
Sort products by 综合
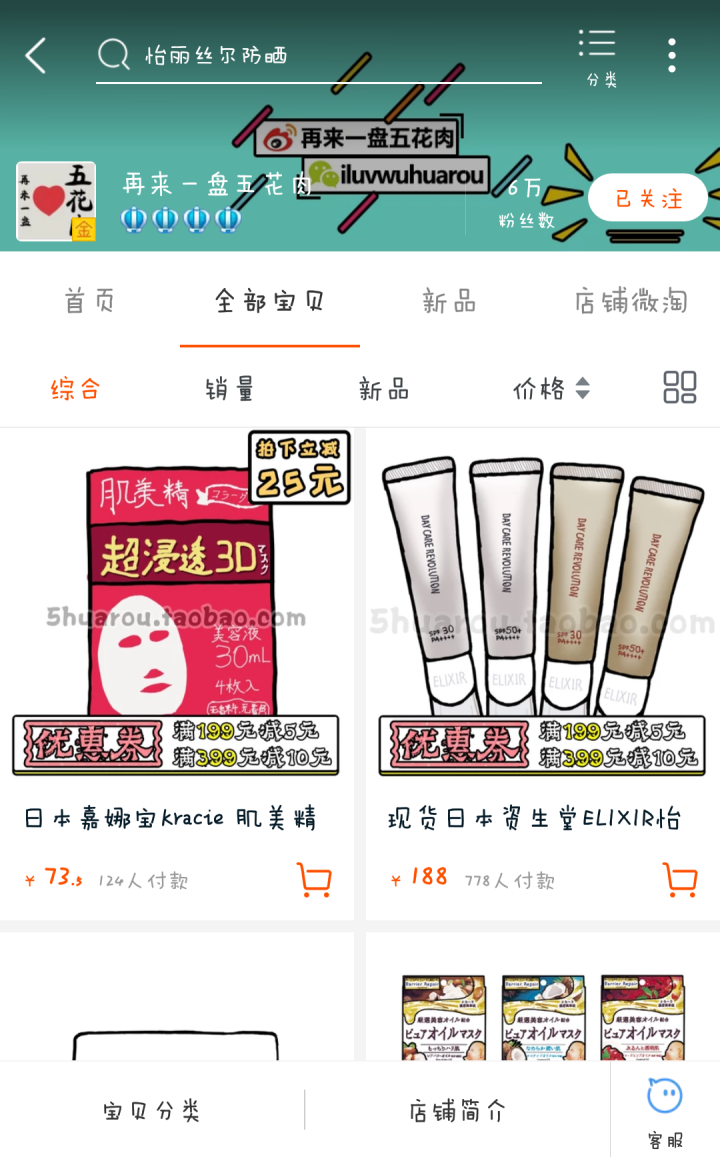click(76, 389)
